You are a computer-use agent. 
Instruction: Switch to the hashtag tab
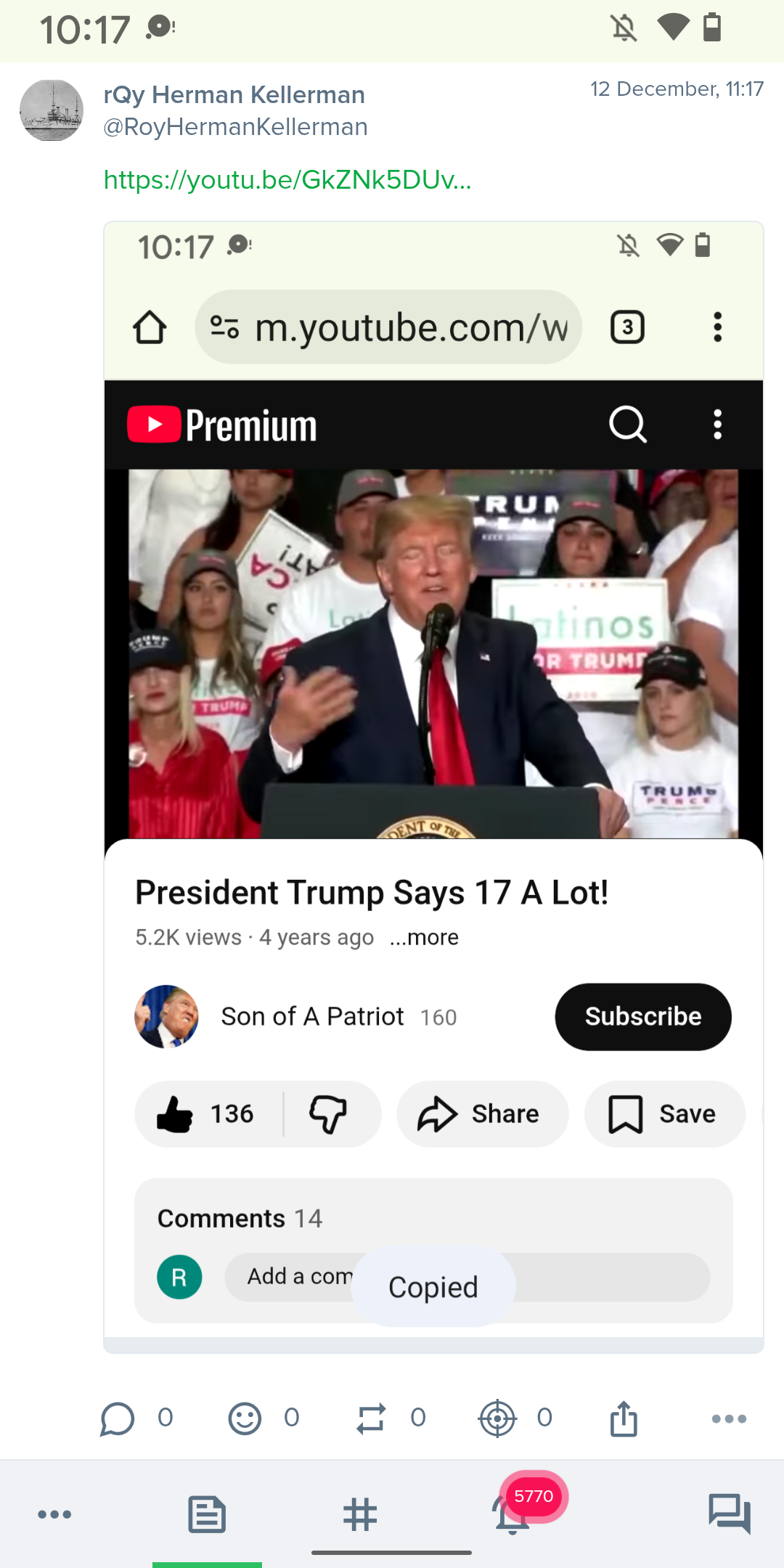click(360, 1514)
